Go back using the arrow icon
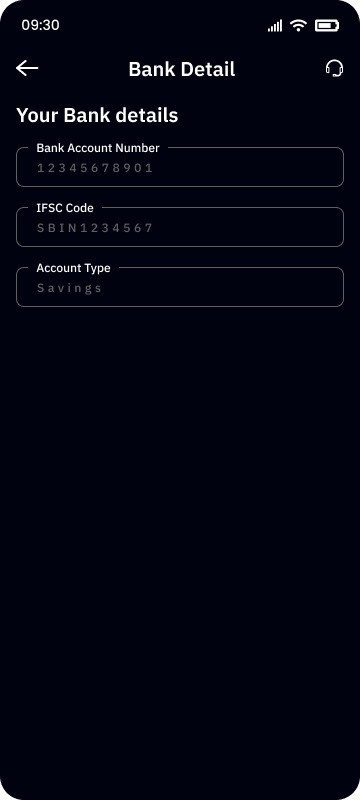This screenshot has width=360, height=800. click(x=27, y=68)
